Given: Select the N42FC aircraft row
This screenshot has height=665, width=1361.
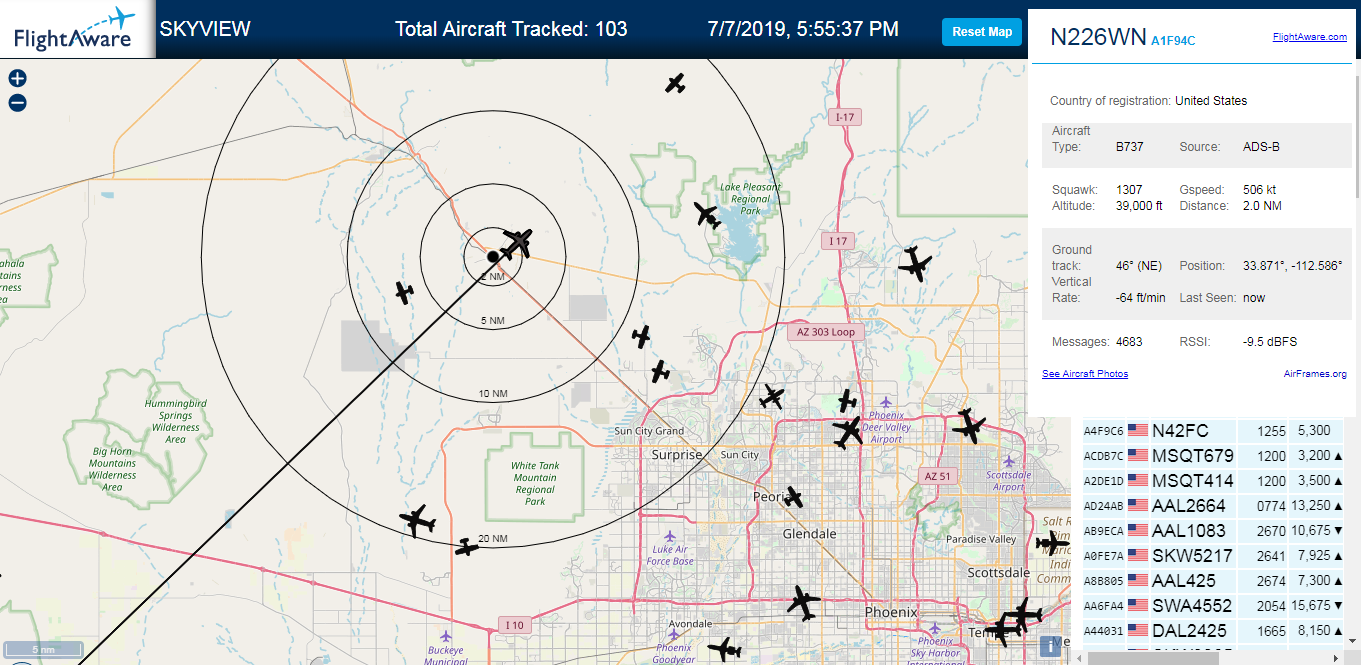Looking at the screenshot, I should 1213,431.
